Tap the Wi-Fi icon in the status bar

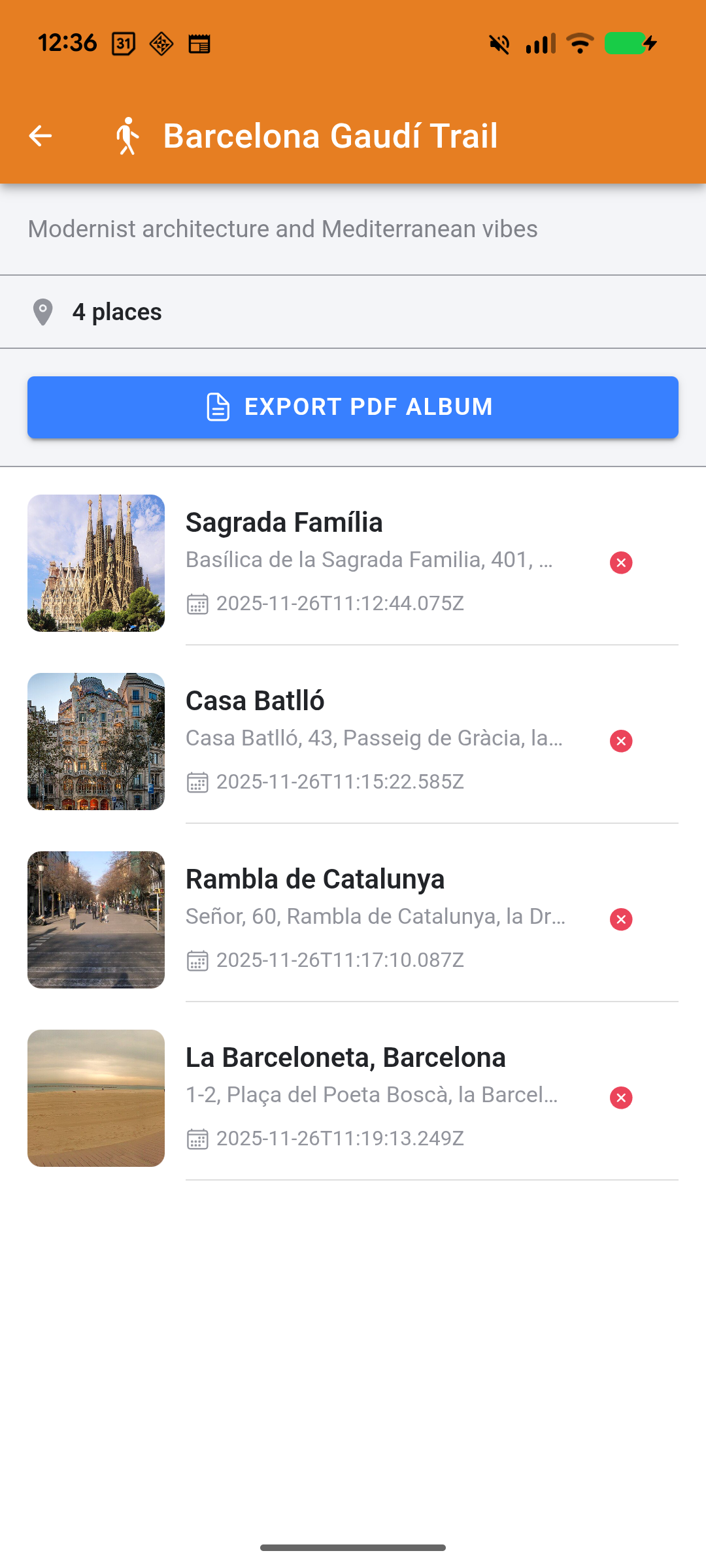(x=579, y=43)
